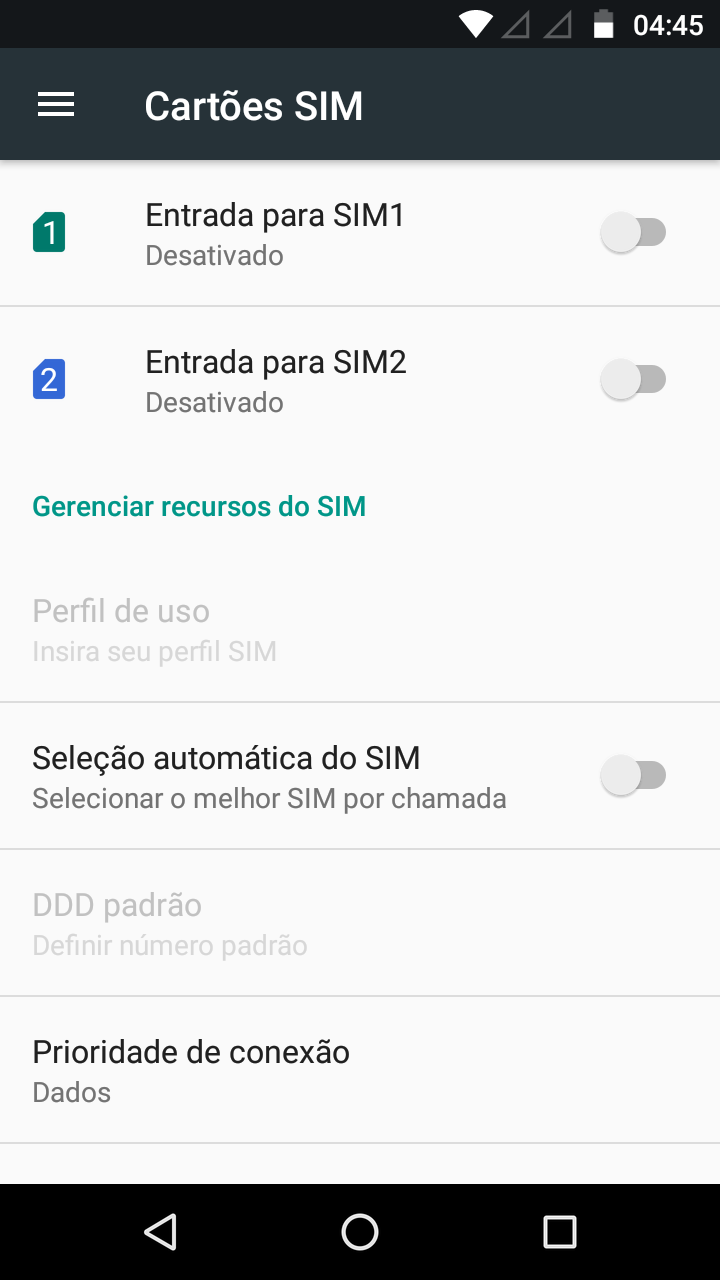Enable the Entrada para SIM1 switch

click(633, 233)
